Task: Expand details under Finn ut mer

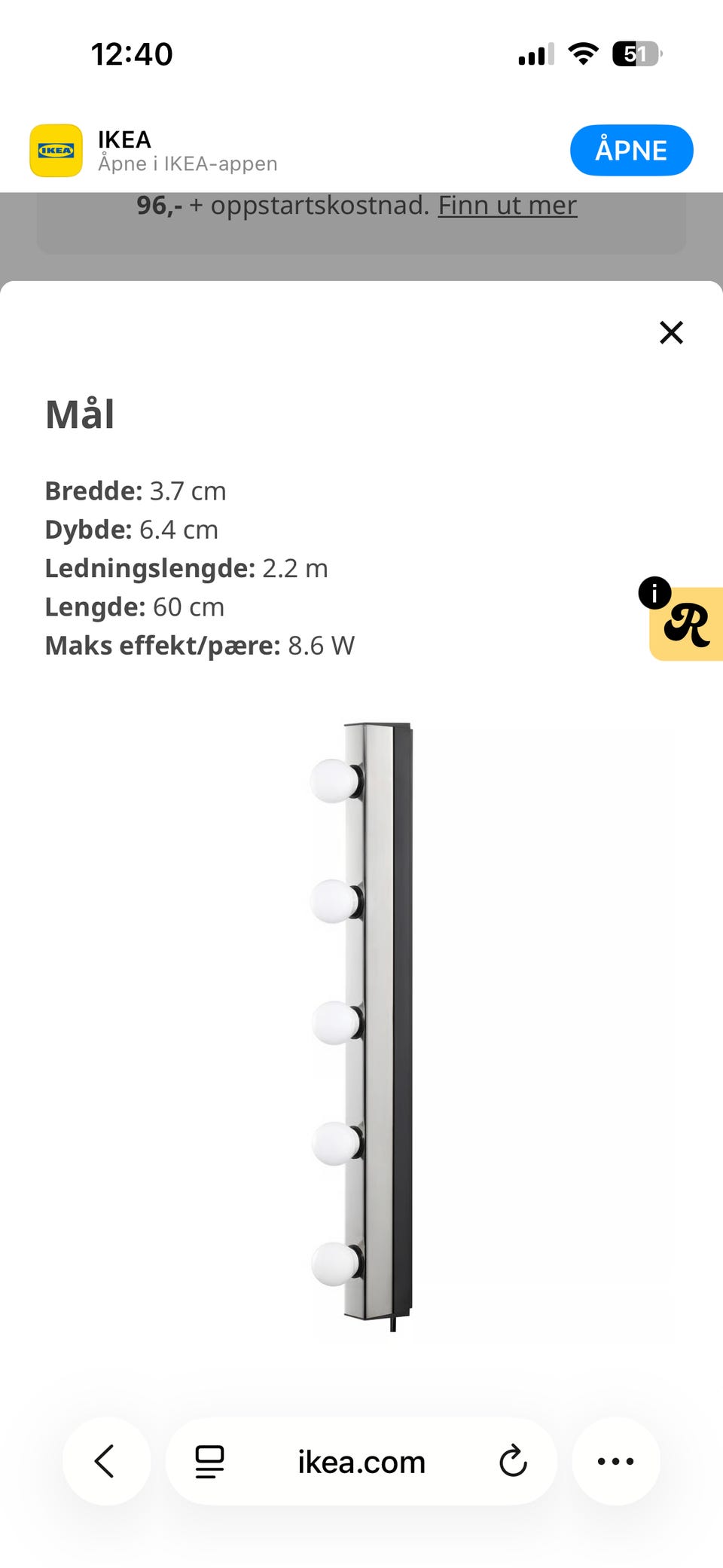Action: 508,205
